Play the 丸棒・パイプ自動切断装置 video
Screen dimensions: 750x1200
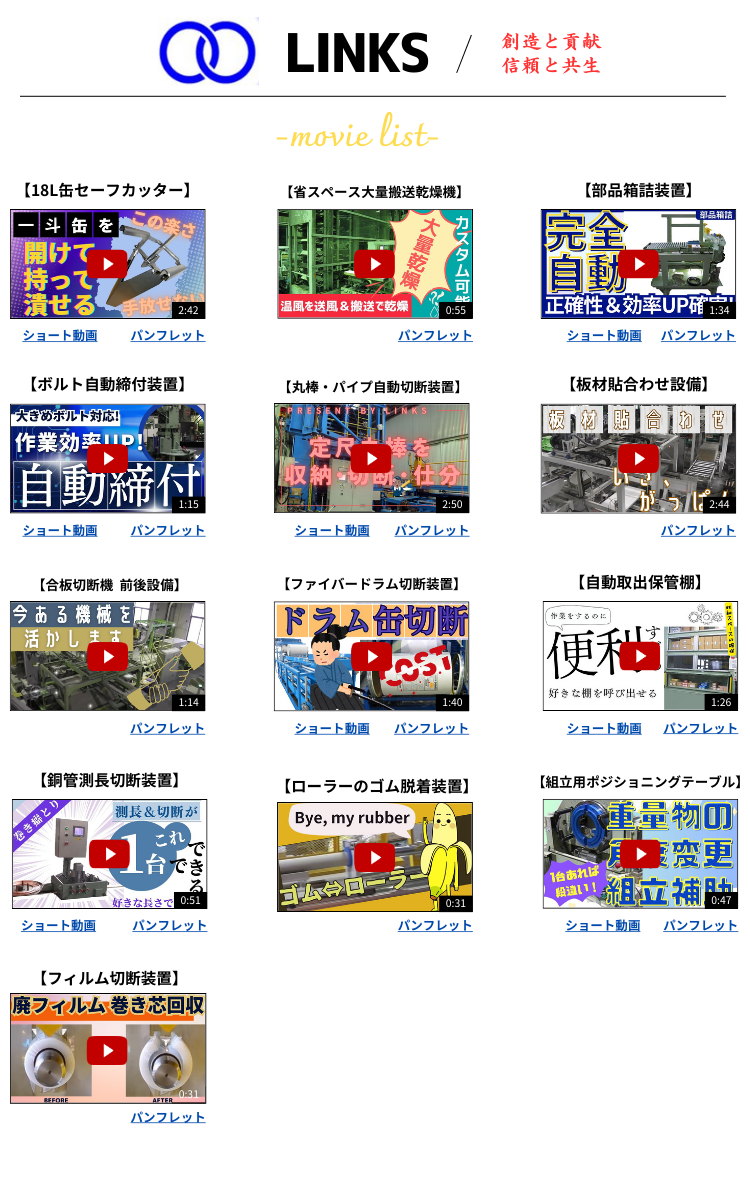coord(371,459)
